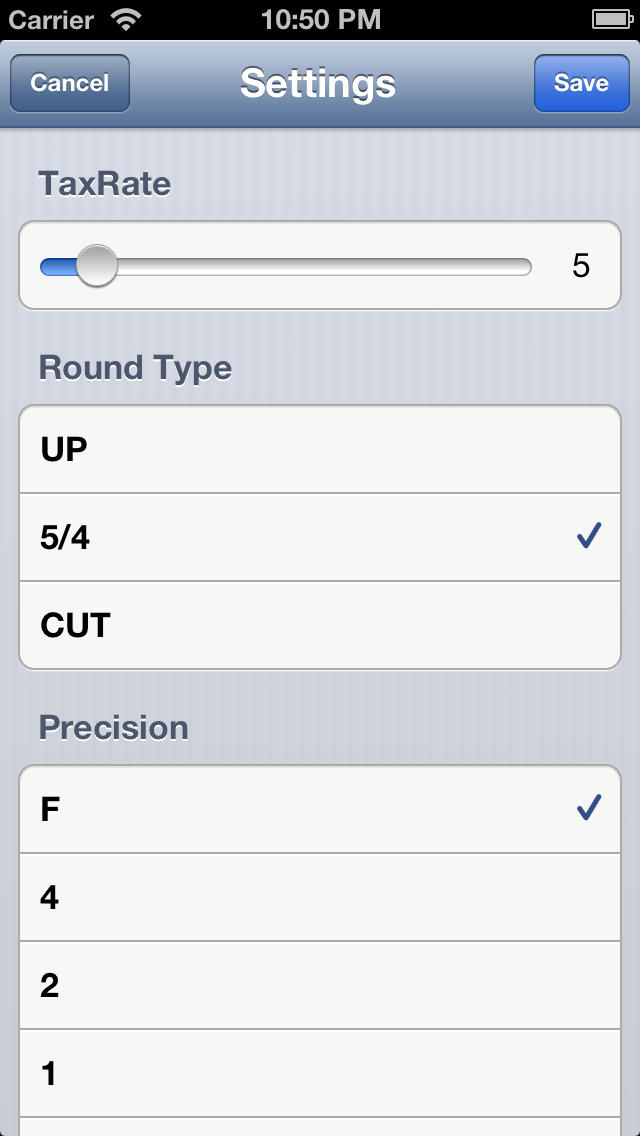Save the settings

tap(581, 83)
